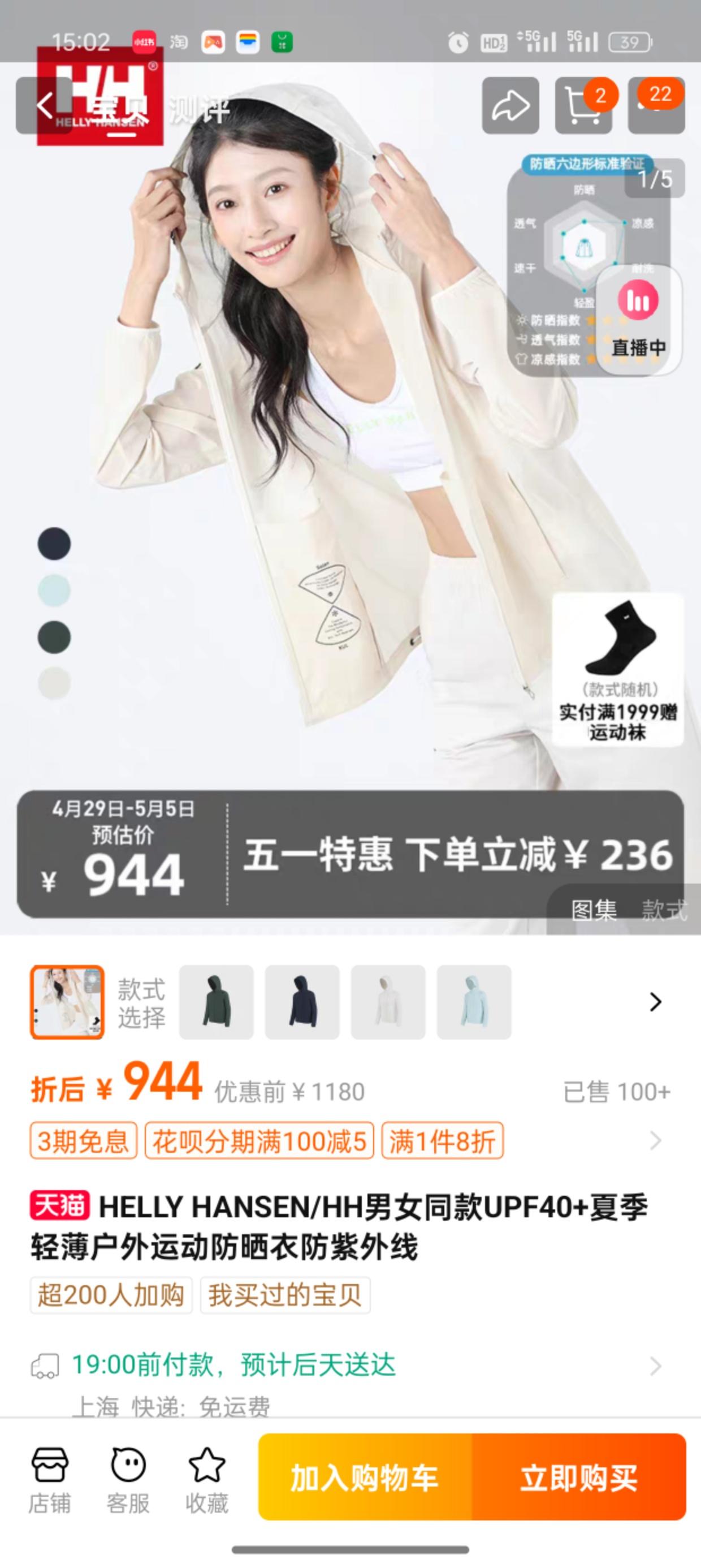
Task: Switch to 款式 image view
Action: pos(663,911)
